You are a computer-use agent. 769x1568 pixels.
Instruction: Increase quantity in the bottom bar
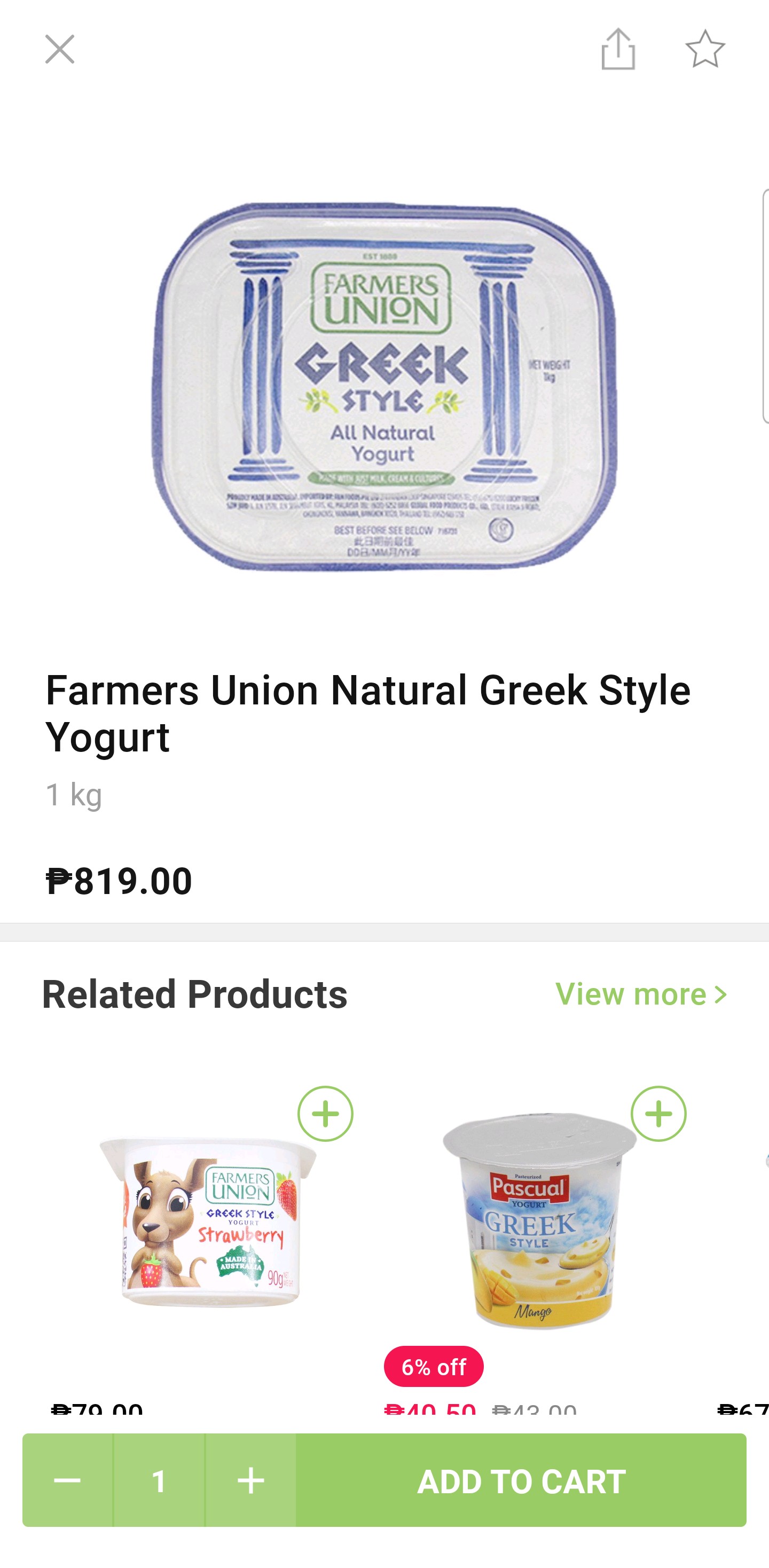[251, 1480]
